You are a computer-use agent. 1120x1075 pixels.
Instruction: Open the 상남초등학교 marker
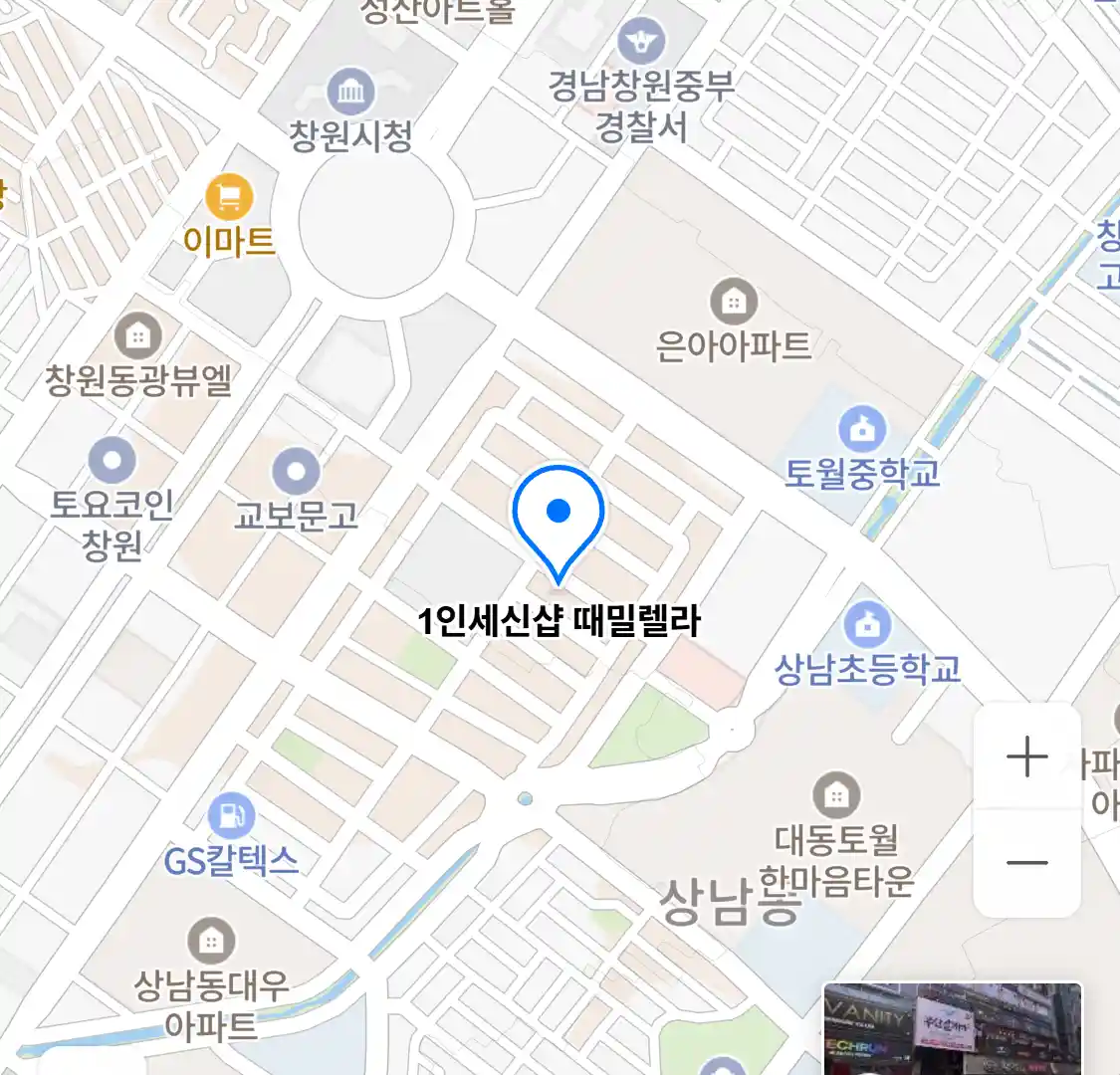pyautogui.click(x=867, y=626)
